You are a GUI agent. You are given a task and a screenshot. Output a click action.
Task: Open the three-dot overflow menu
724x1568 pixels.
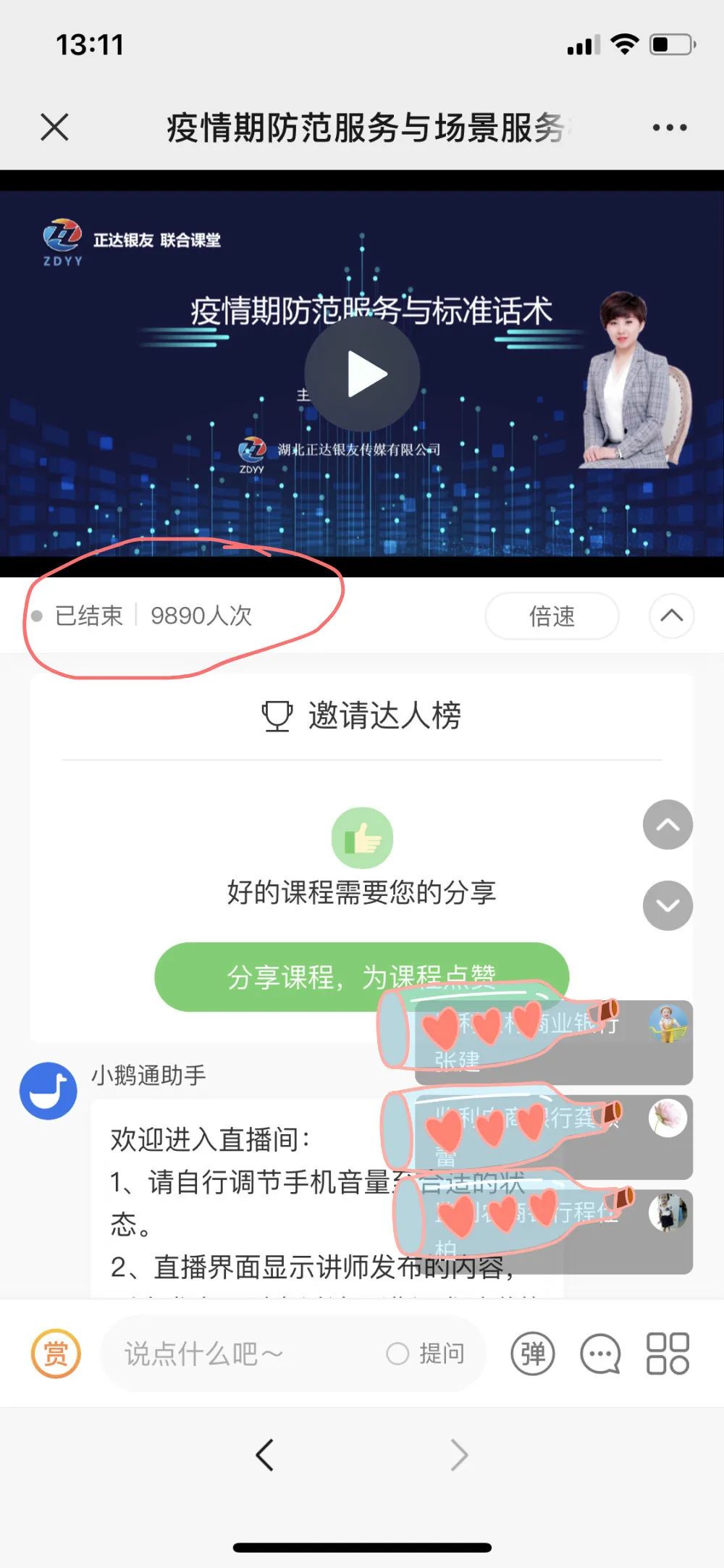coord(669,127)
